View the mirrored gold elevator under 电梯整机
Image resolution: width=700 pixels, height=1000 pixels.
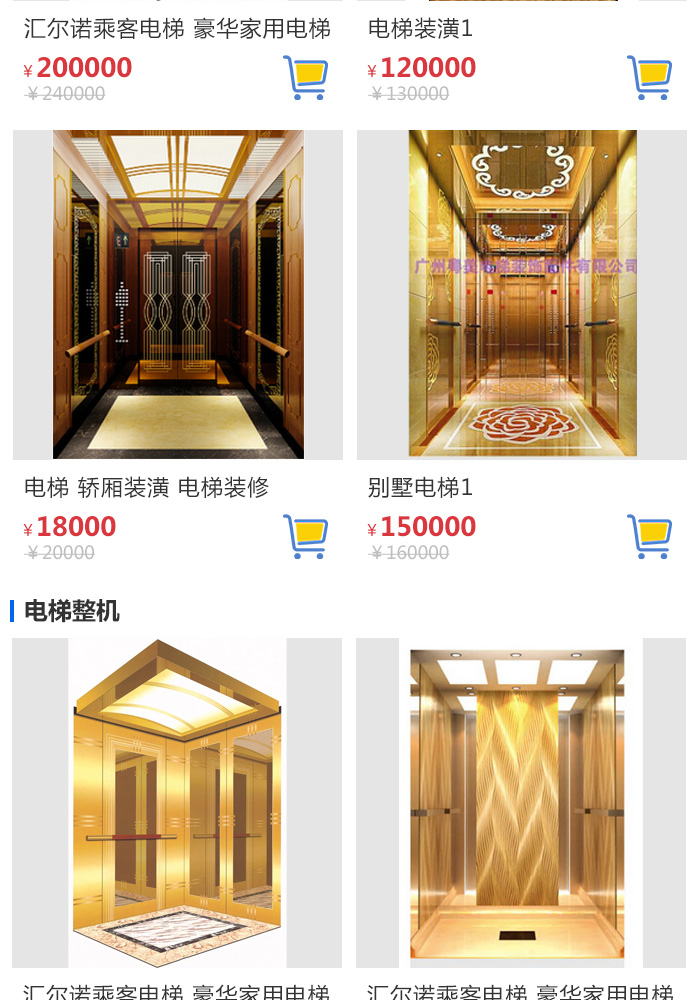[x=177, y=802]
